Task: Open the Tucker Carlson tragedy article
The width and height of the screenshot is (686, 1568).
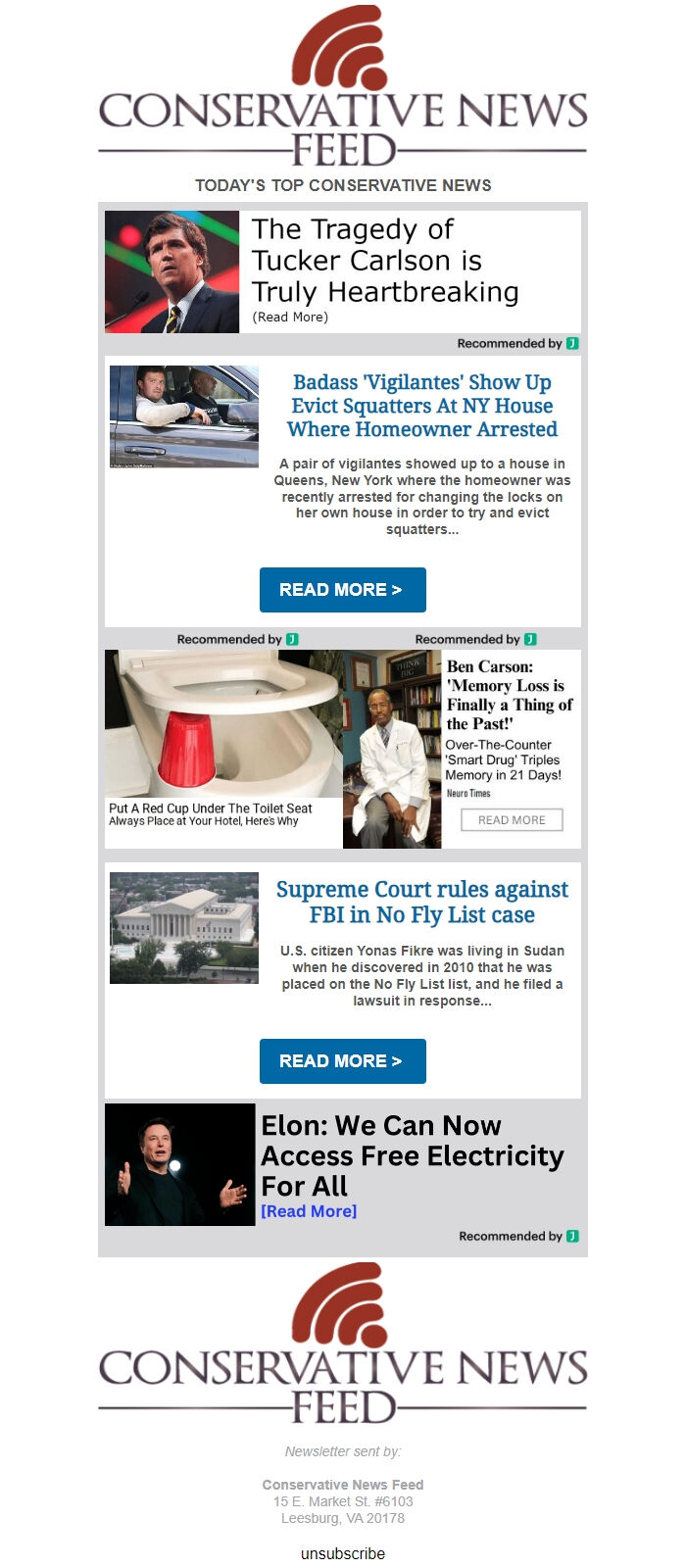Action: pyautogui.click(x=384, y=261)
